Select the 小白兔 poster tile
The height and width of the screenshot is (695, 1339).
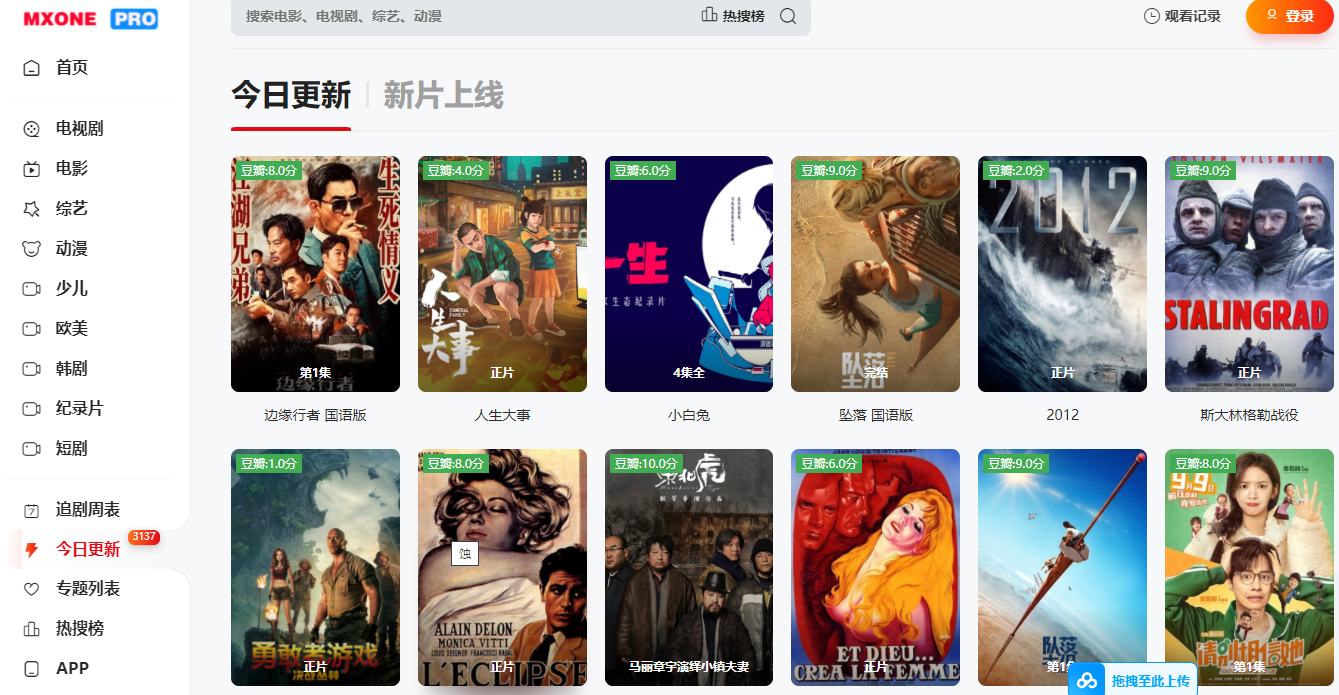pyautogui.click(x=689, y=273)
